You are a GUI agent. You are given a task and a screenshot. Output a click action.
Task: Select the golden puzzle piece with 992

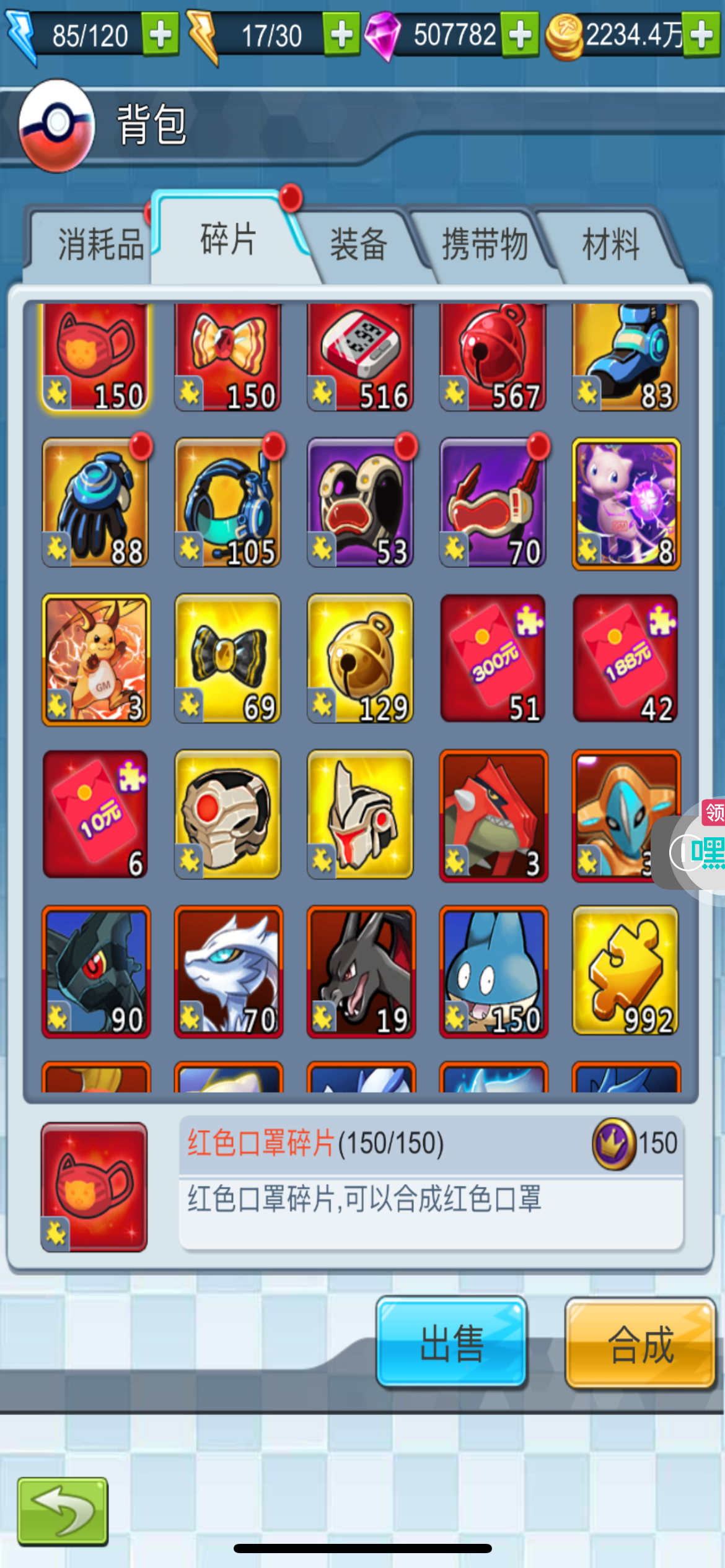pos(626,971)
